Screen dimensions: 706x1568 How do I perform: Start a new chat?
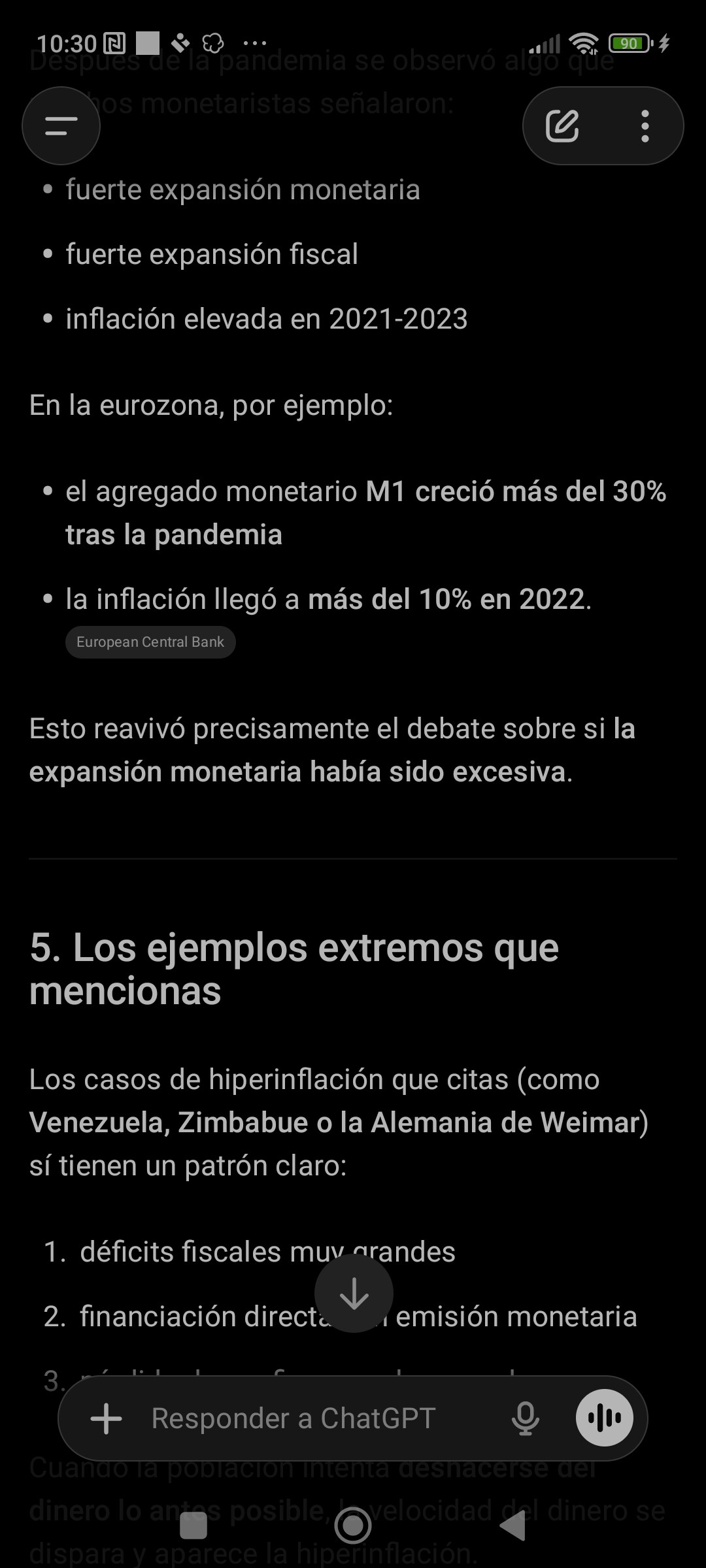(562, 126)
